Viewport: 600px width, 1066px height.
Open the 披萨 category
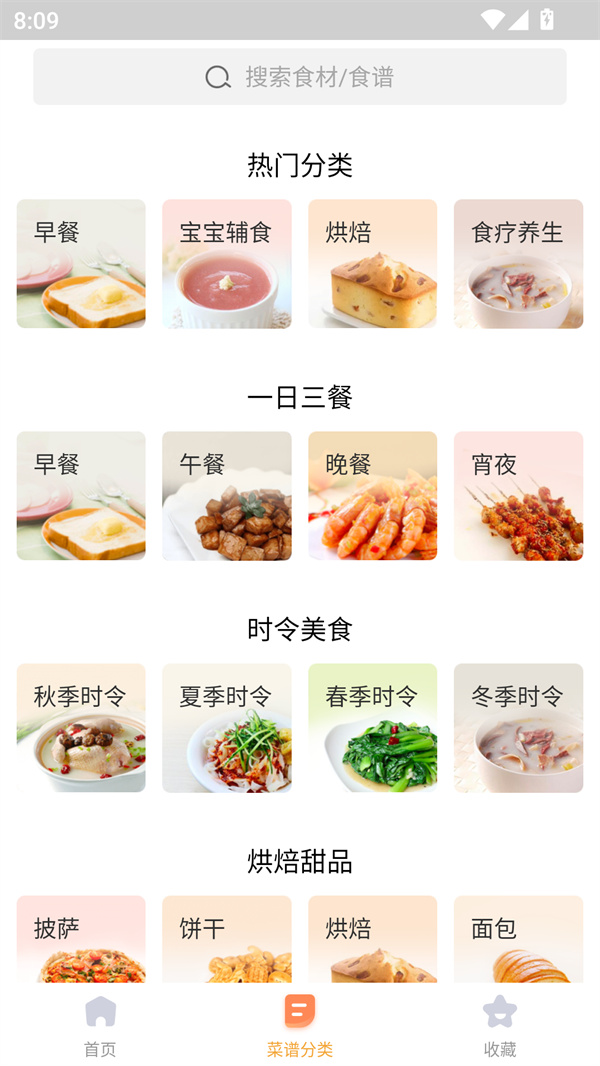tap(81, 940)
